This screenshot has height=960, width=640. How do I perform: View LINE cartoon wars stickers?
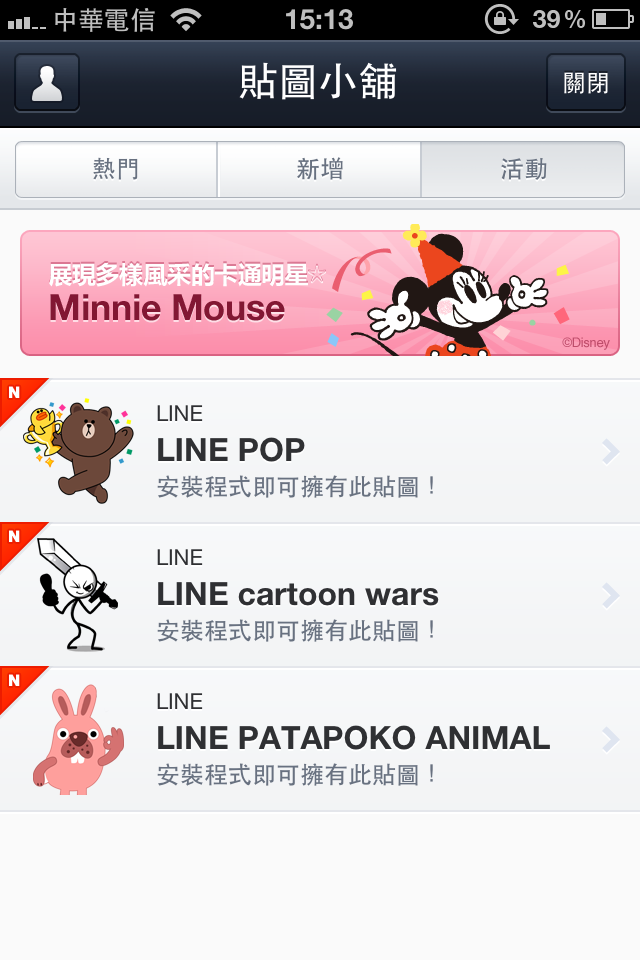[x=320, y=595]
